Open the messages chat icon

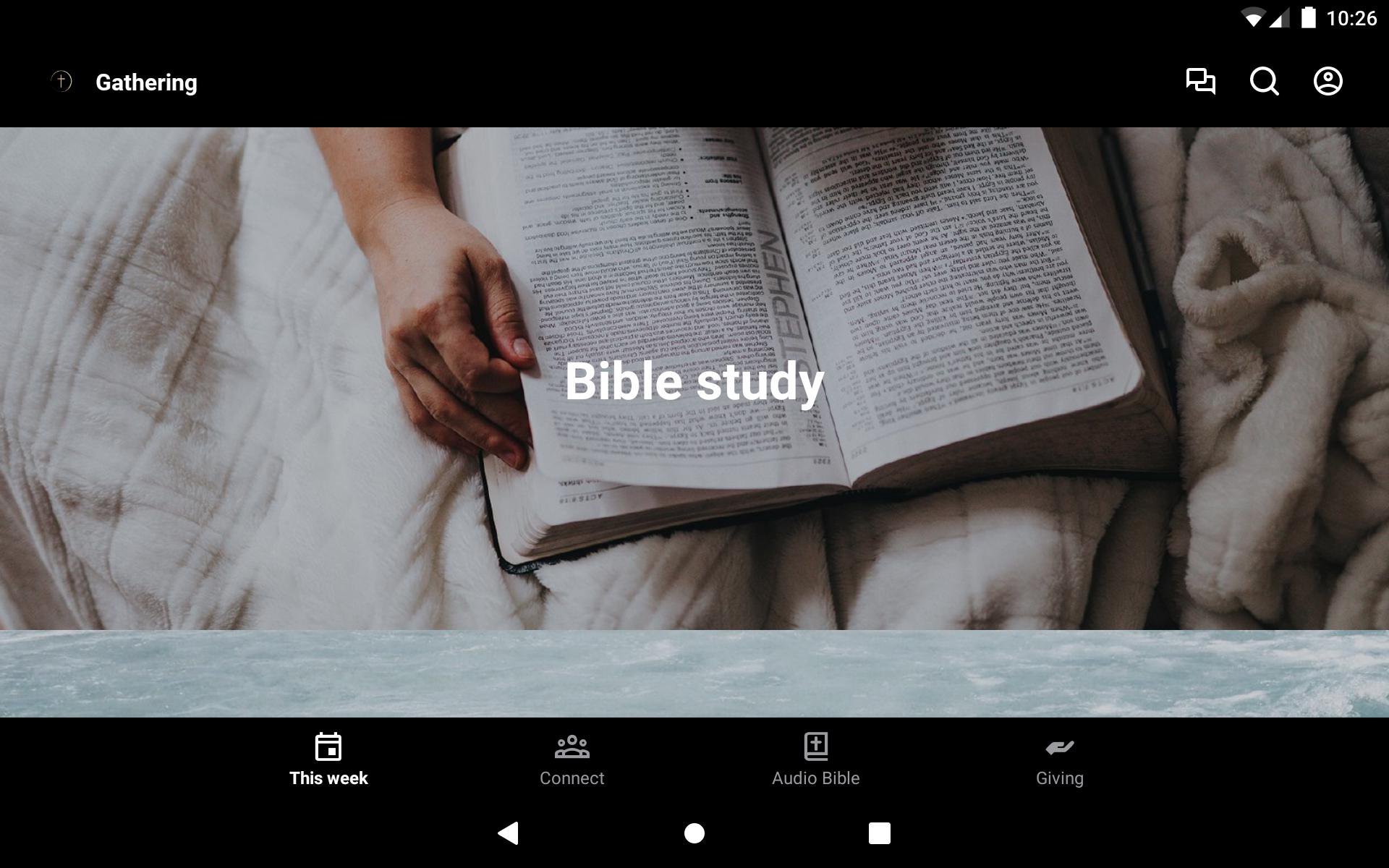[x=1200, y=82]
